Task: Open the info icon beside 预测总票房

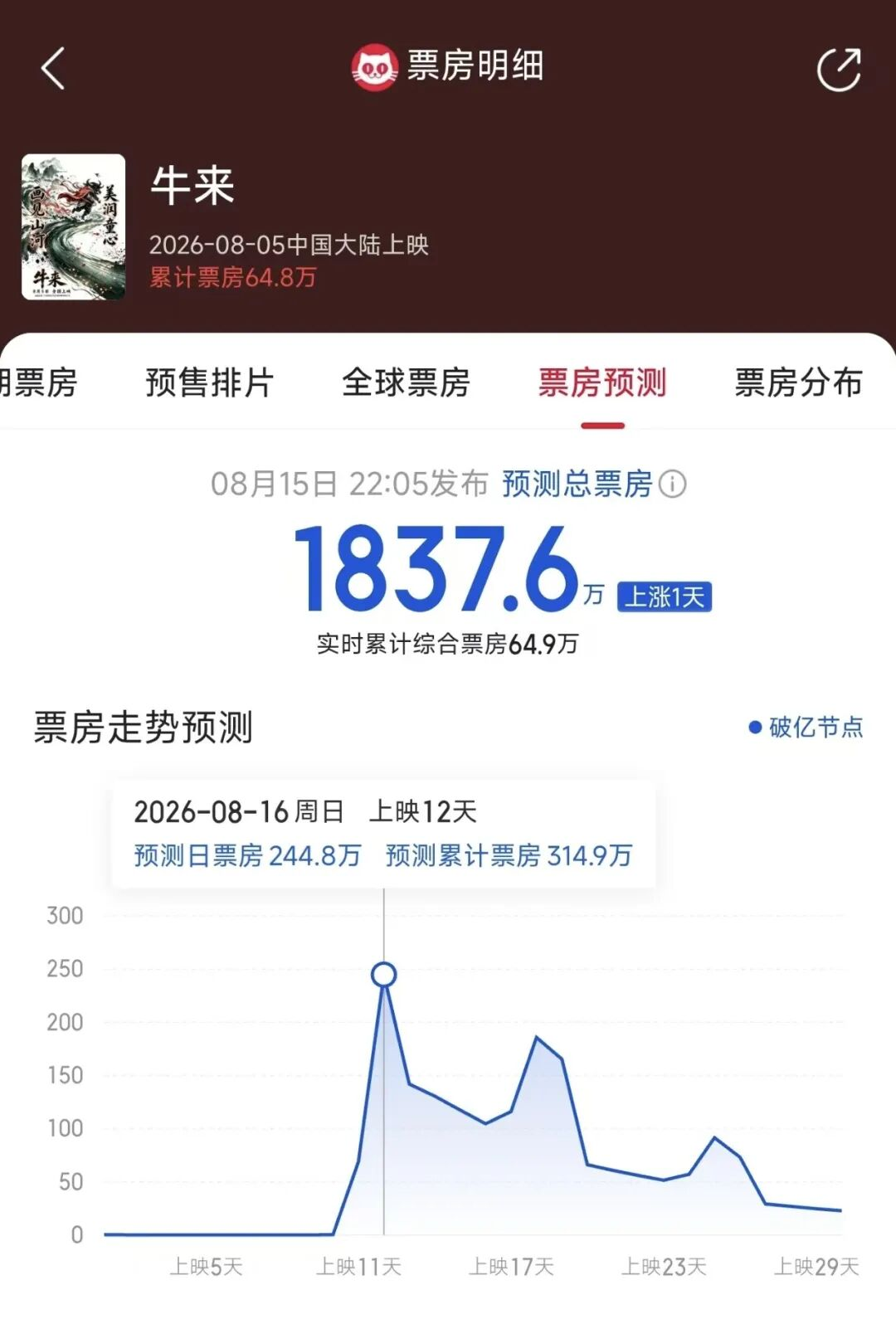Action: [x=672, y=484]
